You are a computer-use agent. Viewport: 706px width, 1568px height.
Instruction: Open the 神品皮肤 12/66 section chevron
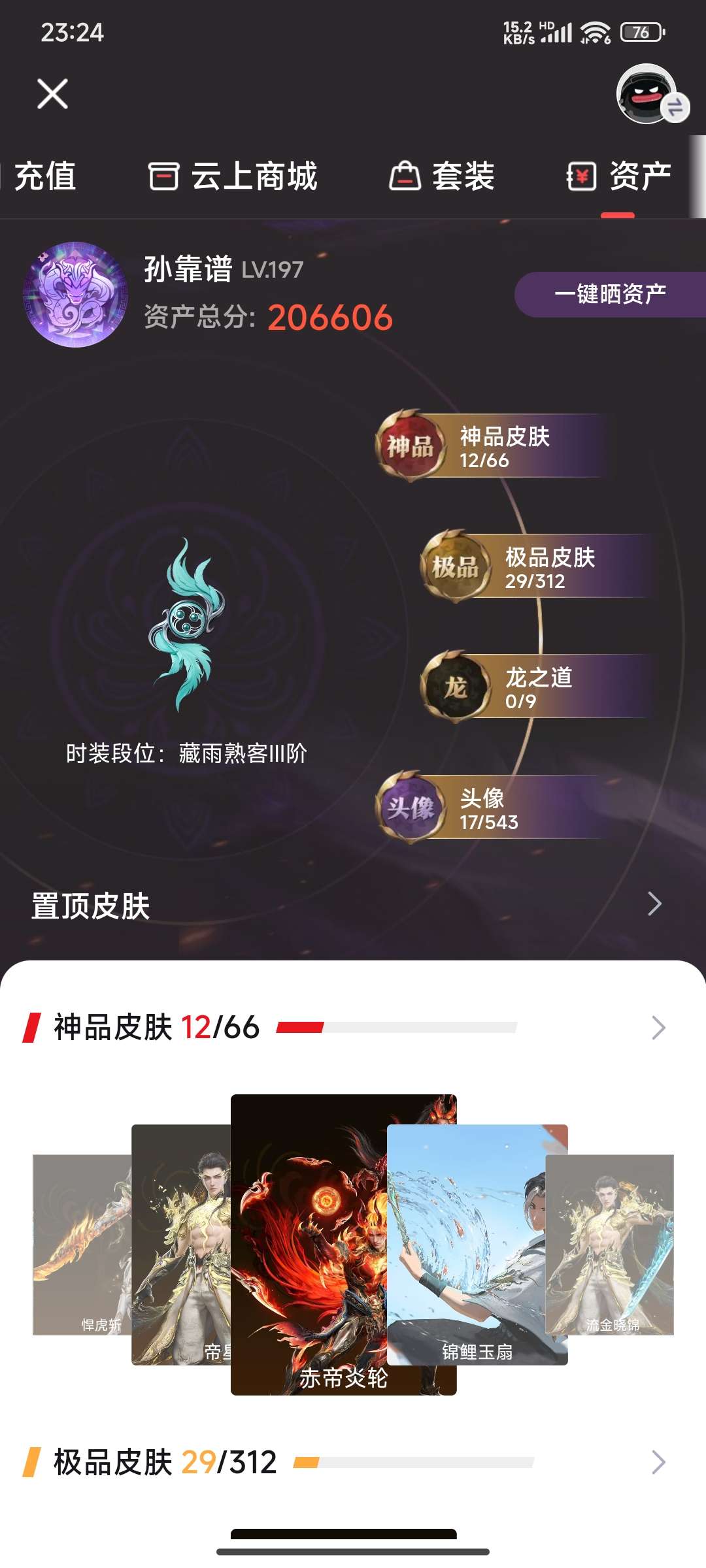coord(658,1028)
